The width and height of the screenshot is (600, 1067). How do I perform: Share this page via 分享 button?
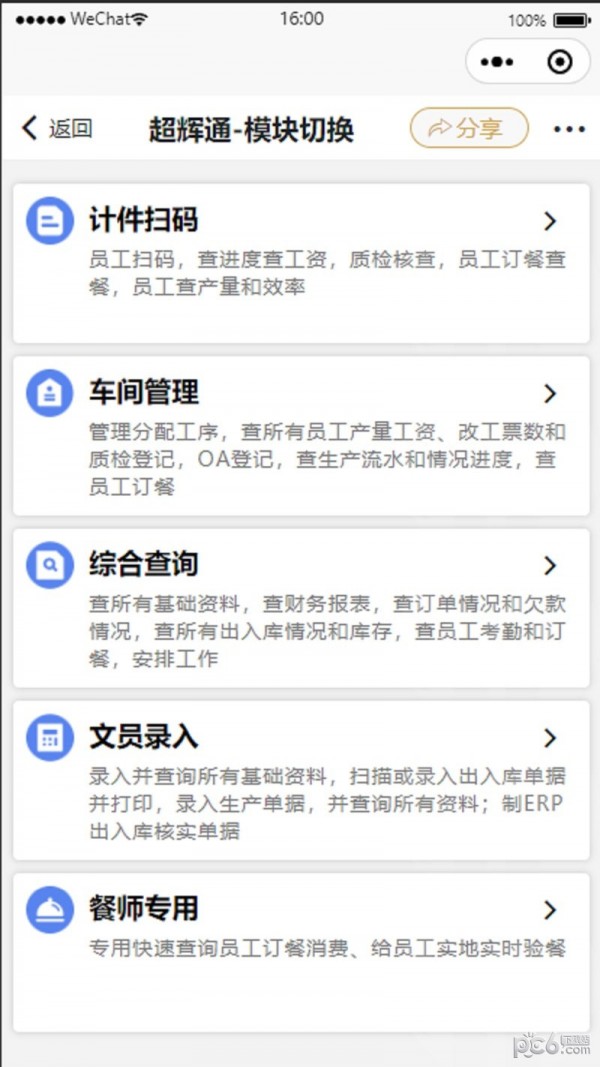[468, 128]
